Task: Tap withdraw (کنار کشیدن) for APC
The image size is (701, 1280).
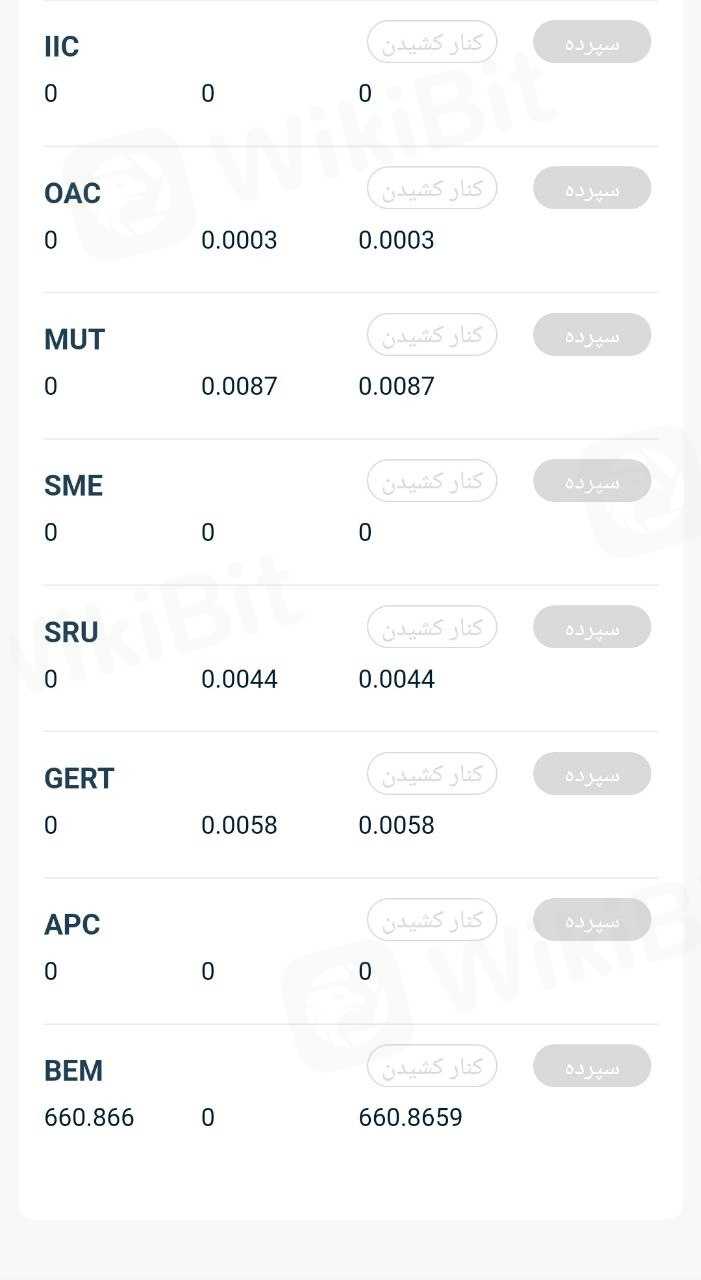Action: (432, 920)
